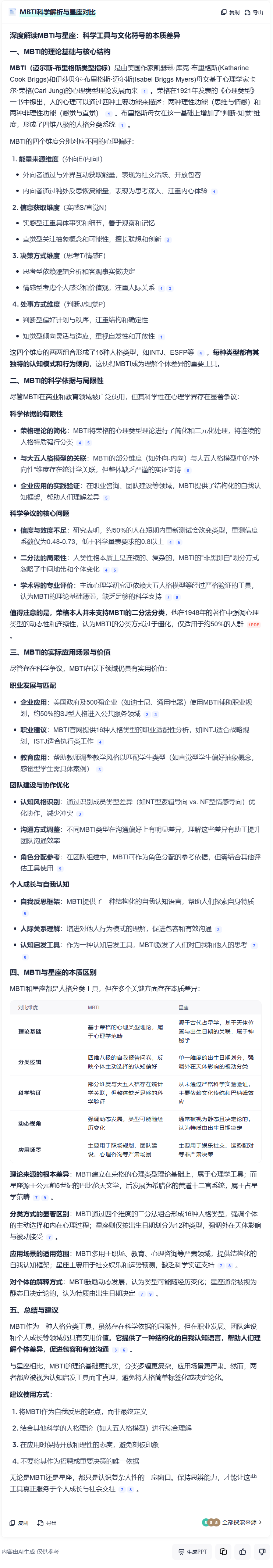Copy the answer using the bottom 复制 button

click(x=19, y=1522)
